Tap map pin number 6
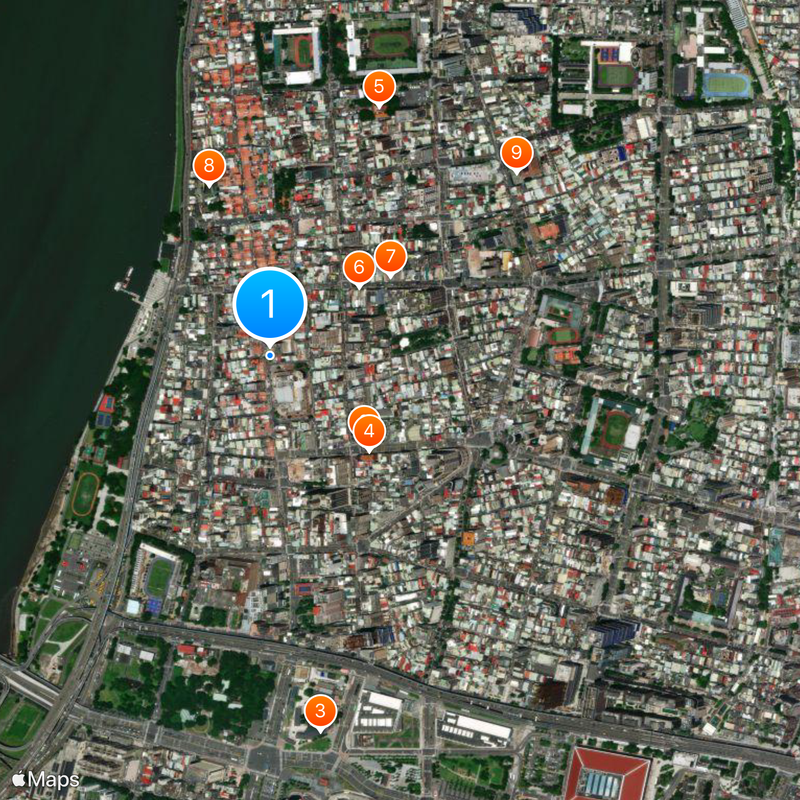The height and width of the screenshot is (800, 800). 357,267
